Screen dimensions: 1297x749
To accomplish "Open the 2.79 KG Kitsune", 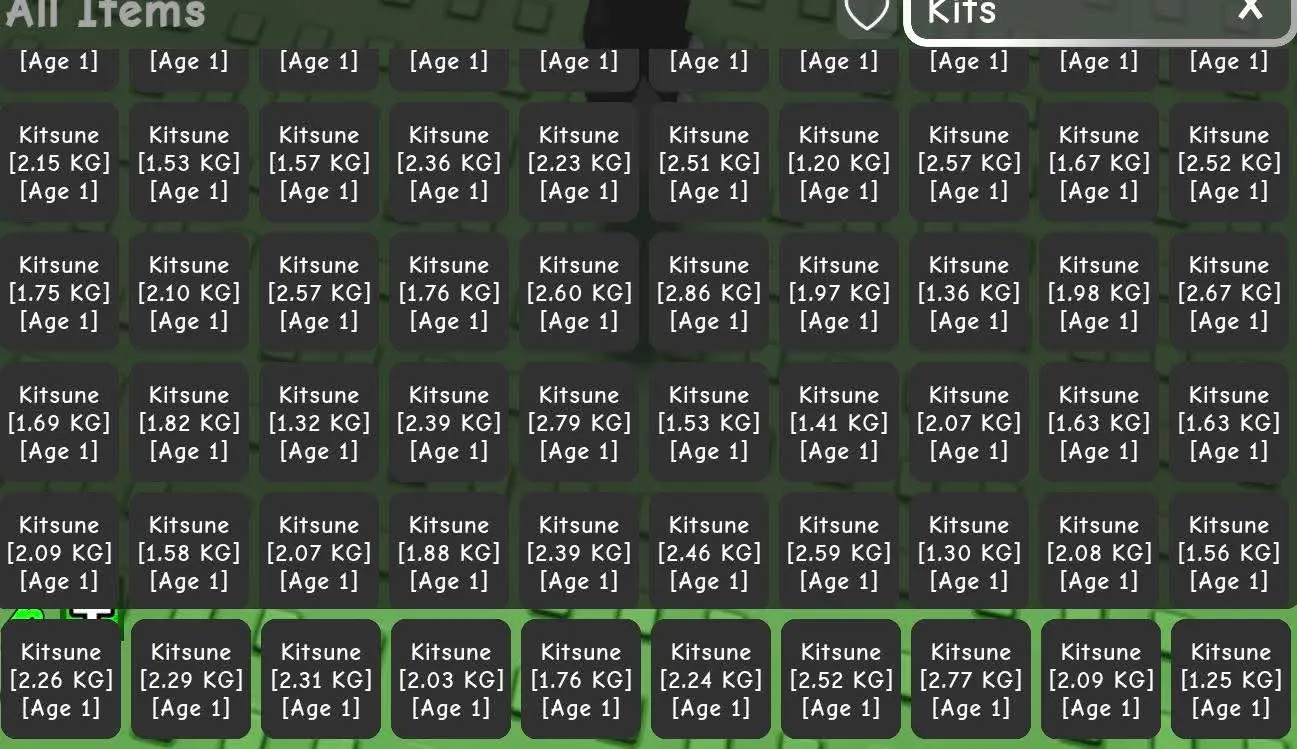I will click(x=579, y=423).
